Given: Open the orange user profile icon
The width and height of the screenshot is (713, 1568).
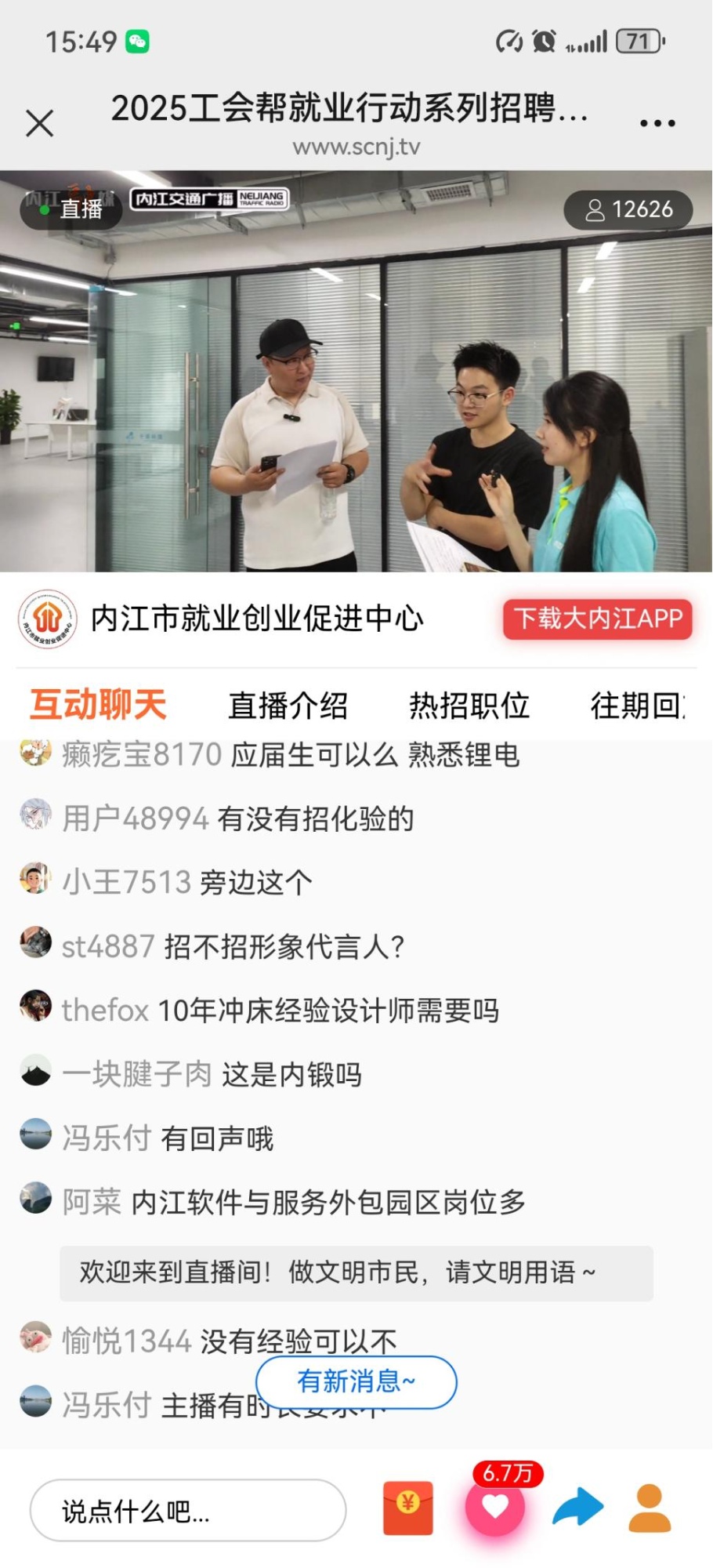Looking at the screenshot, I should pos(650,1507).
